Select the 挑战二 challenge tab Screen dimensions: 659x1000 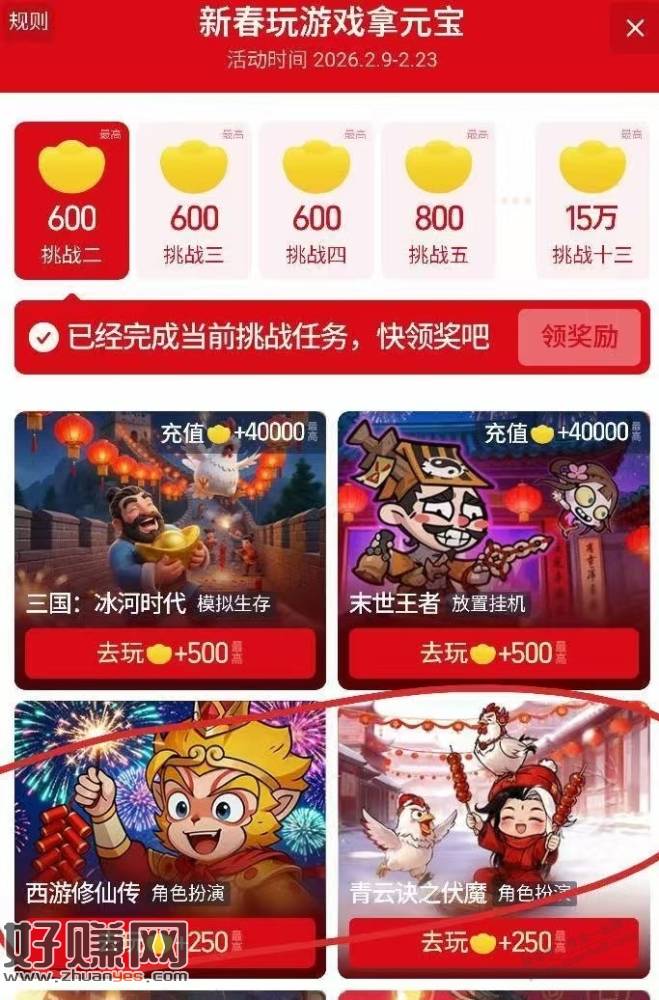(x=71, y=200)
